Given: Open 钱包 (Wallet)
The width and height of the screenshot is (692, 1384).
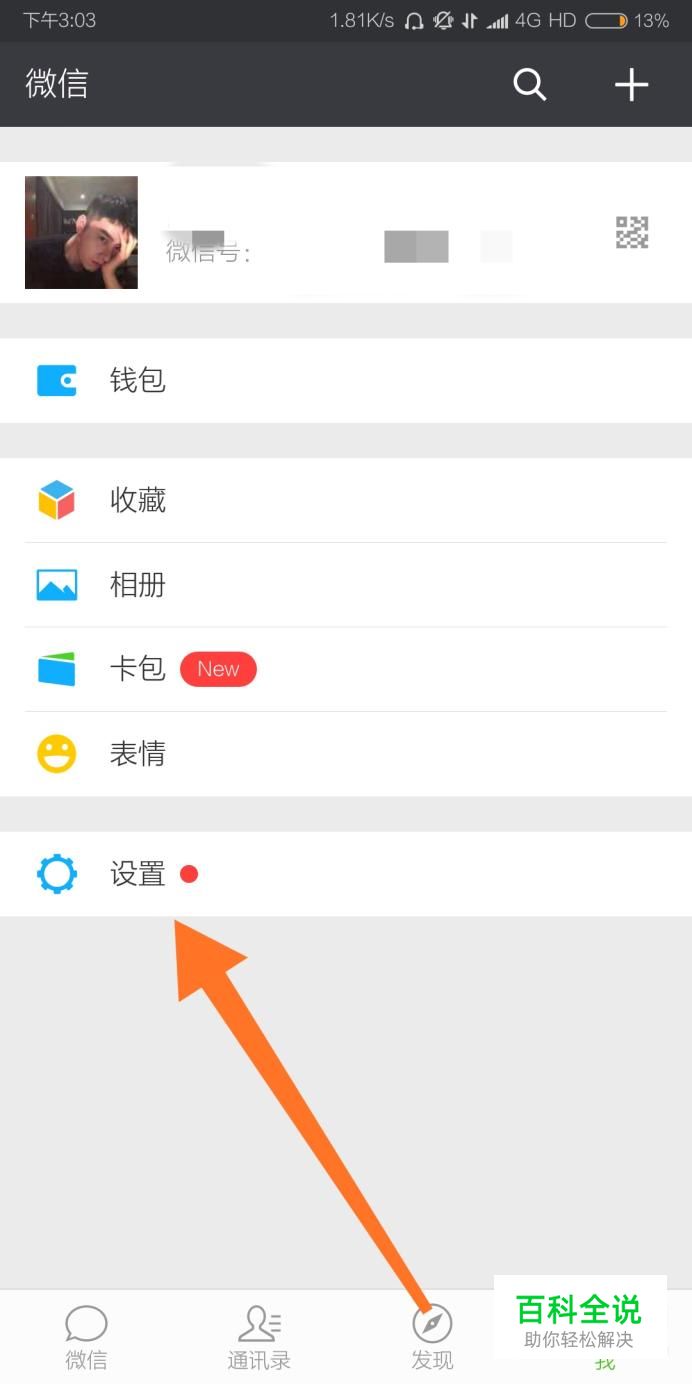Looking at the screenshot, I should click(x=346, y=380).
